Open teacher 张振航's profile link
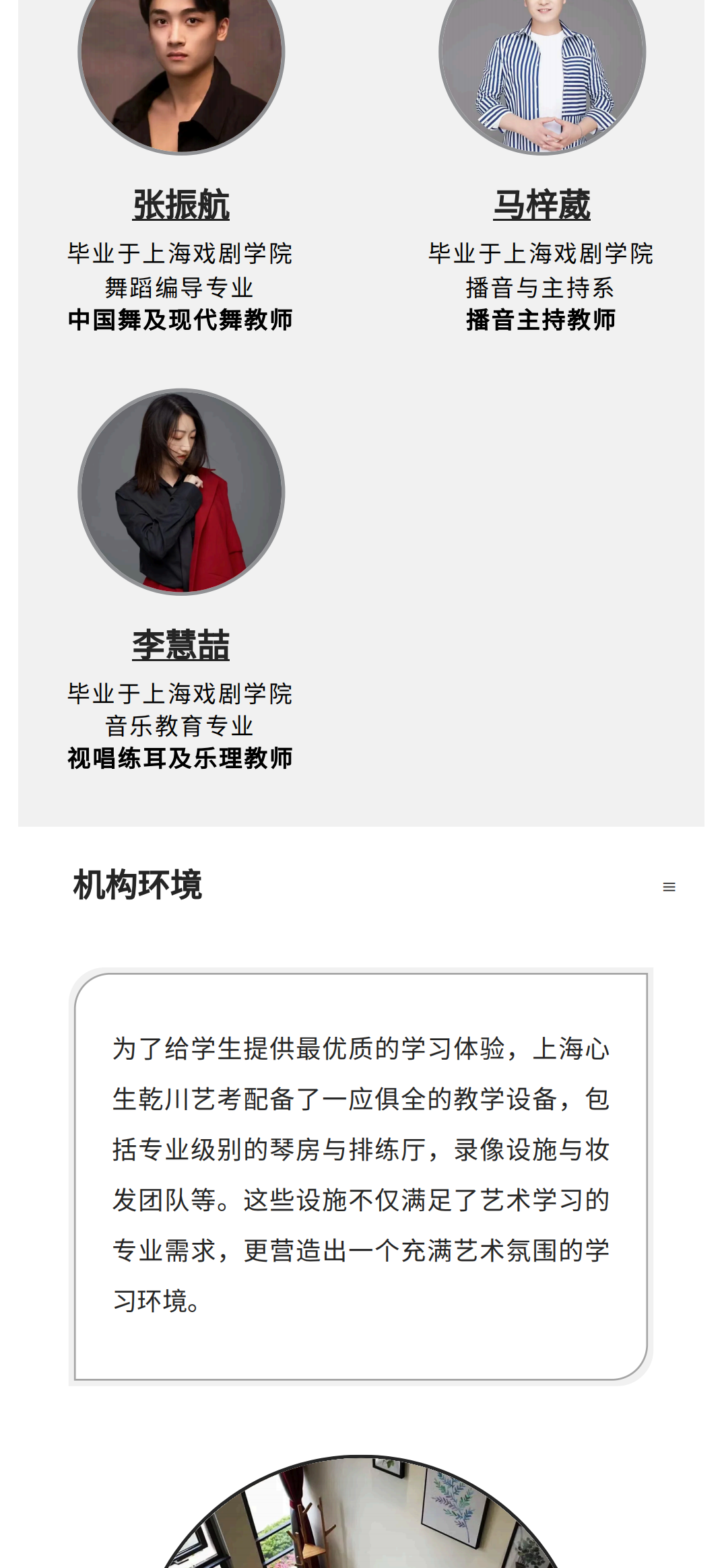 click(x=180, y=205)
